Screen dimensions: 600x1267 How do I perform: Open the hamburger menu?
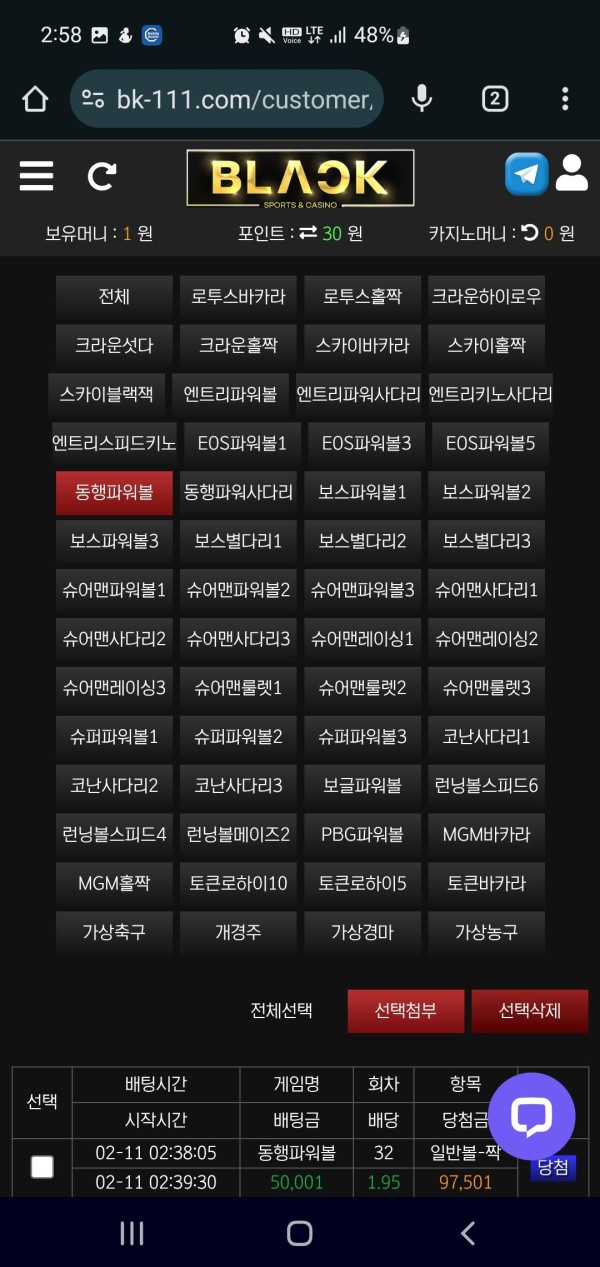coord(36,177)
